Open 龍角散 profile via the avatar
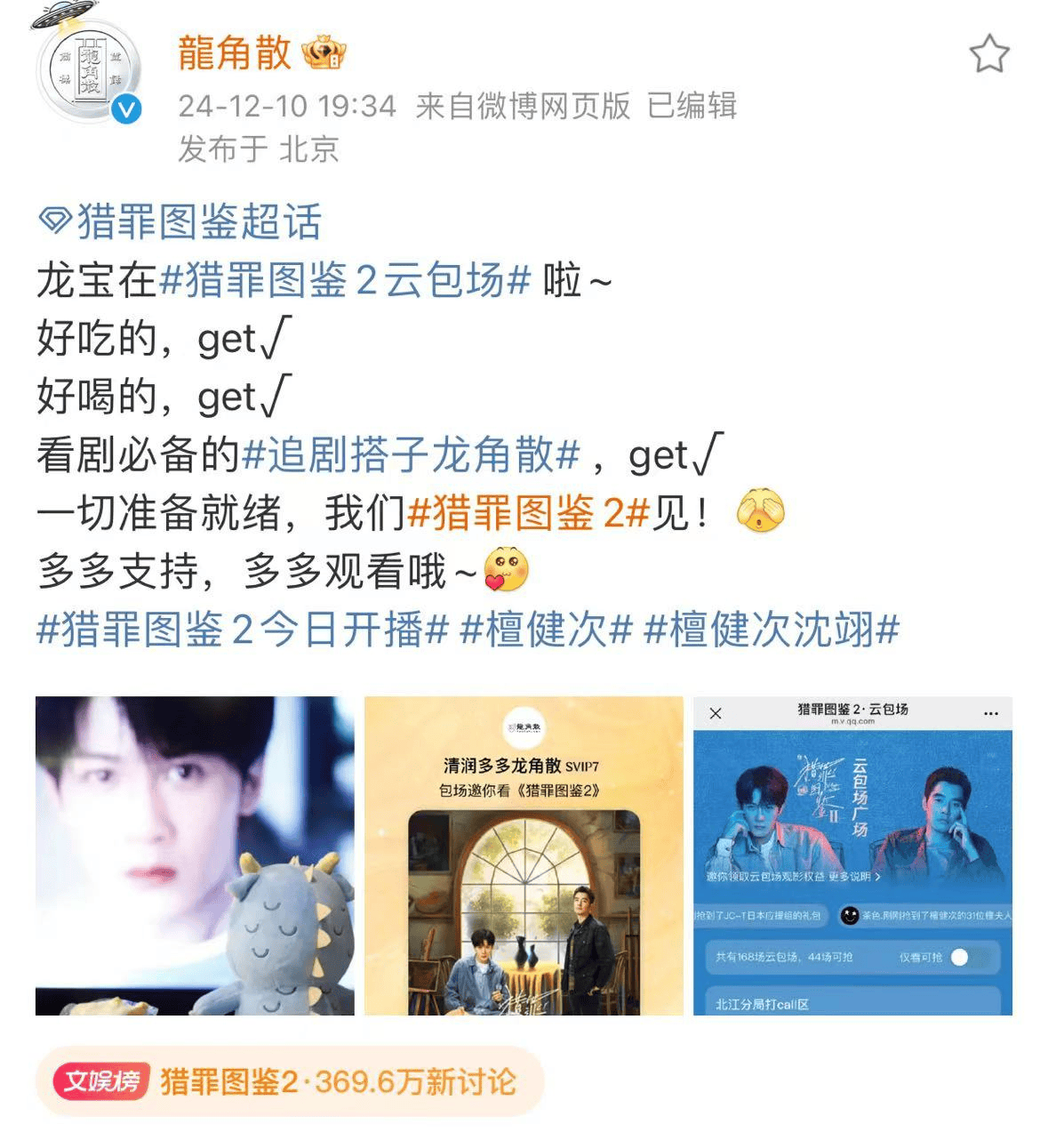Viewport: 1048px width, 1148px height. point(89,73)
